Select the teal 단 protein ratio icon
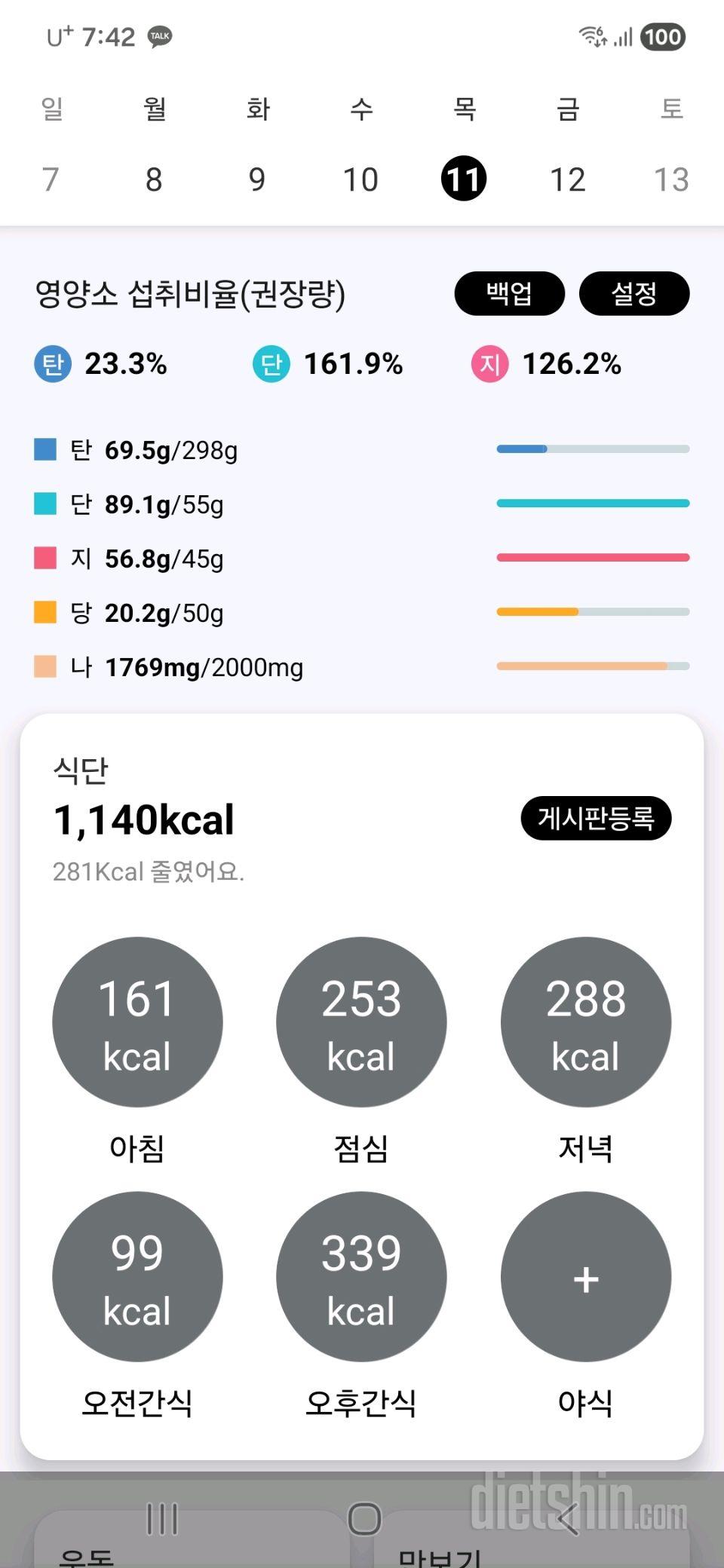Image resolution: width=724 pixels, height=1568 pixels. pyautogui.click(x=271, y=364)
